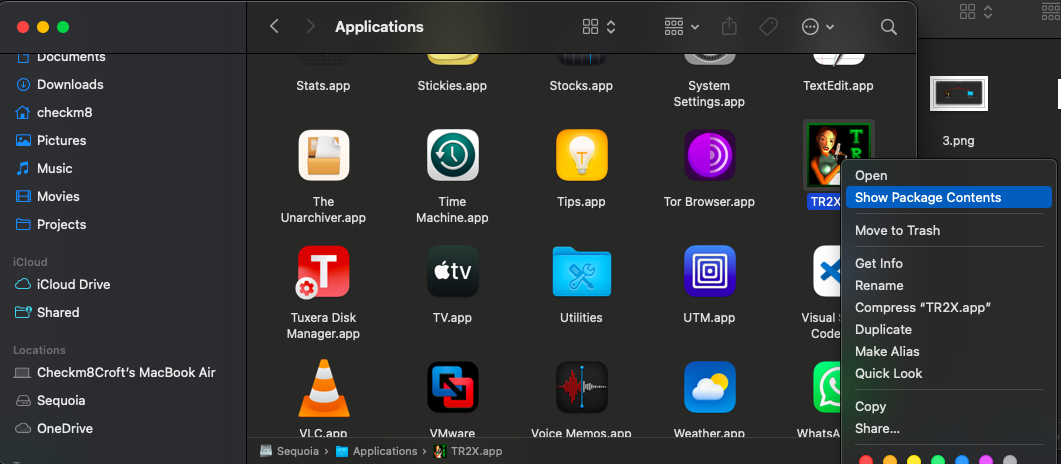Move TR2X.app to Trash

click(897, 230)
